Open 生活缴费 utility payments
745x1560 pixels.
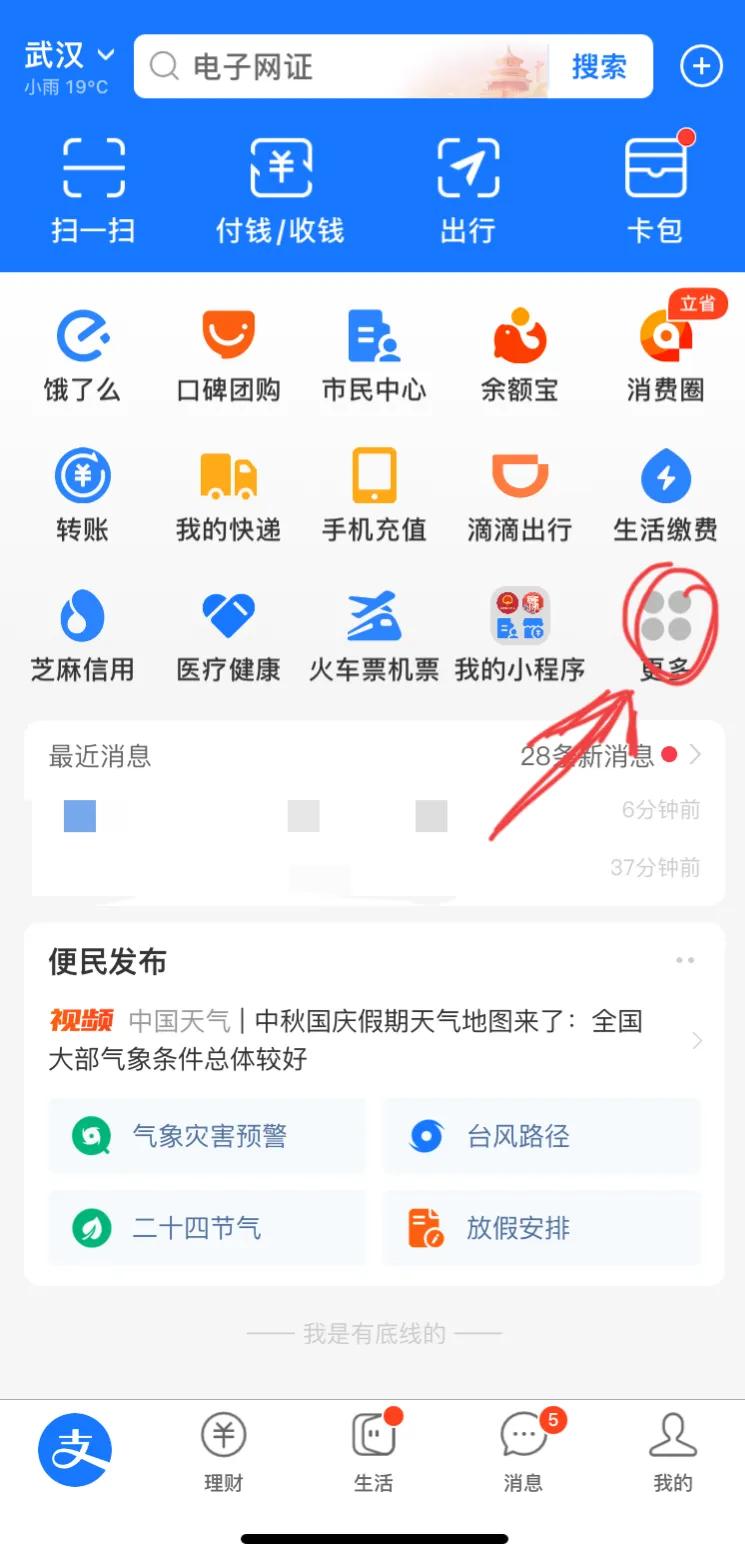pyautogui.click(x=665, y=496)
